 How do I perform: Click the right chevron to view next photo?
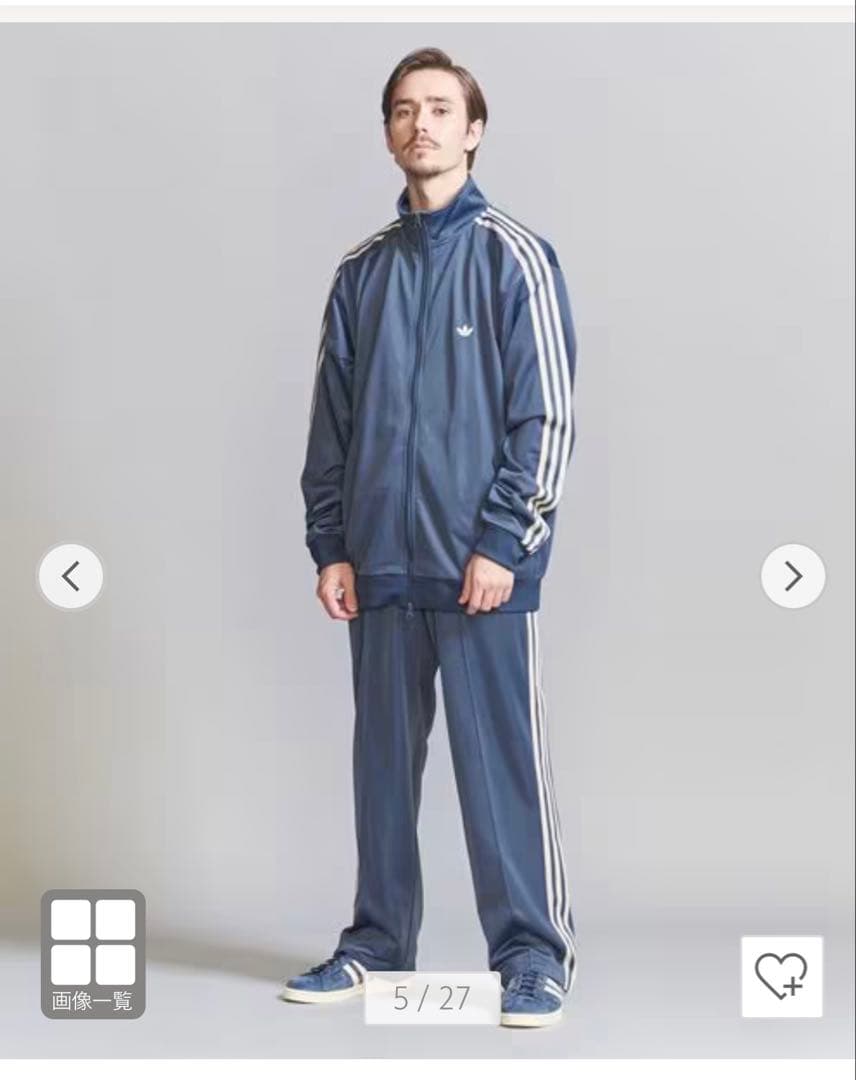[792, 577]
